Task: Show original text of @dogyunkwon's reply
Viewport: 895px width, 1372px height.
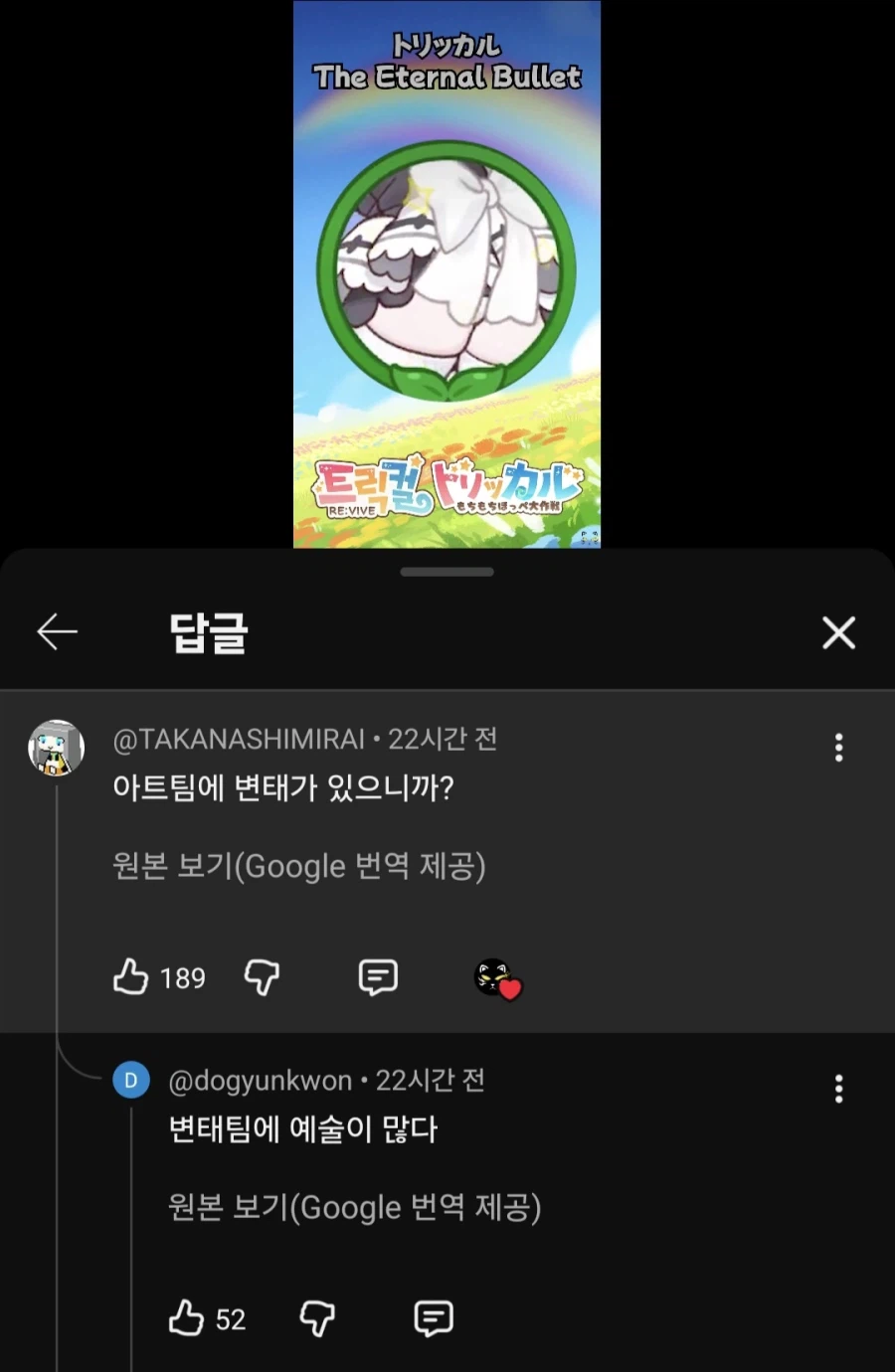Action: 353,1207
